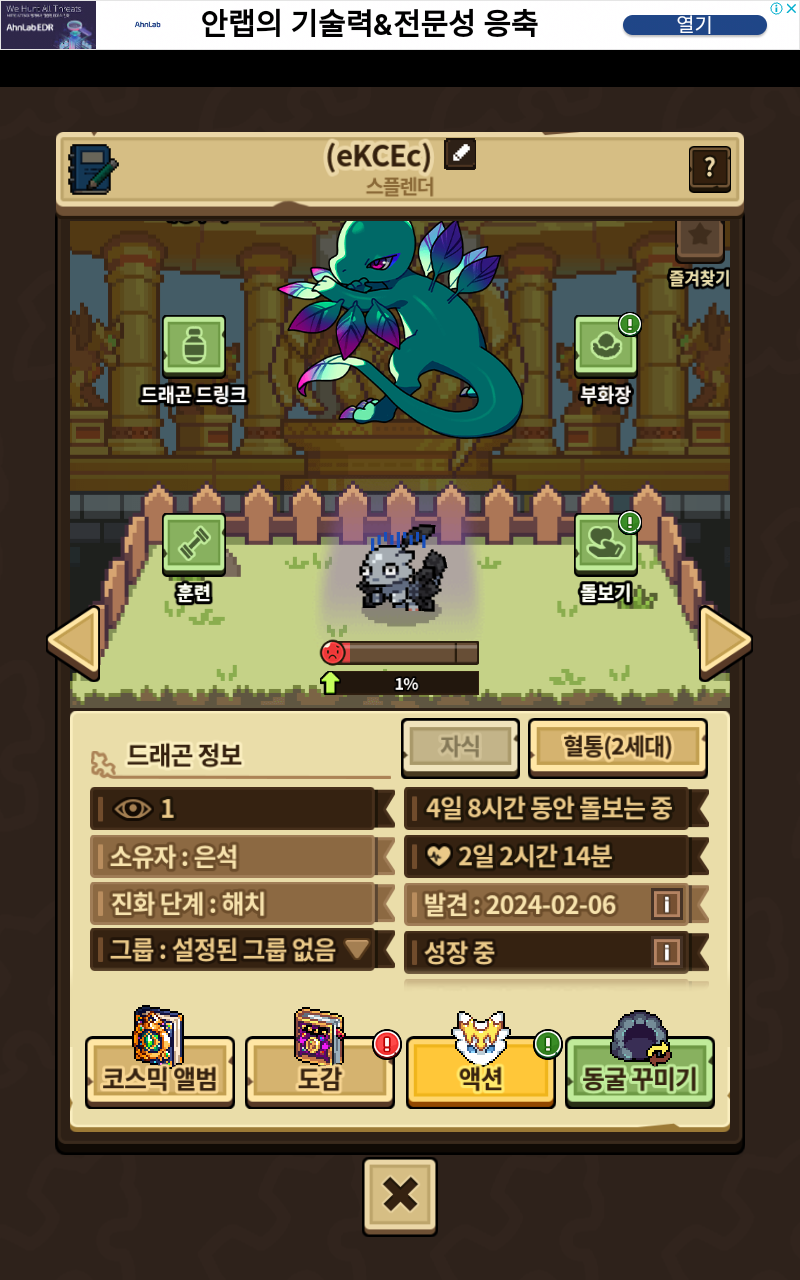Open the 도감 encyclopedia
Image resolution: width=800 pixels, height=1280 pixels.
320,1074
